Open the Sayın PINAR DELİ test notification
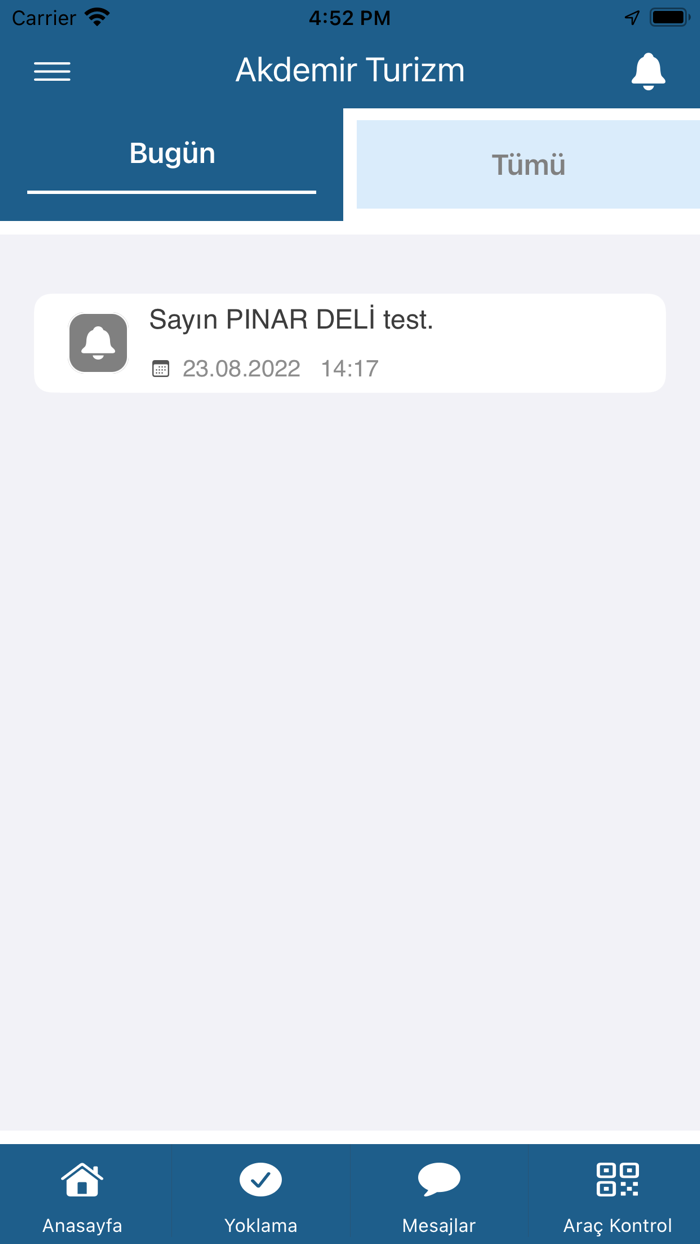700x1244 pixels. coord(349,343)
